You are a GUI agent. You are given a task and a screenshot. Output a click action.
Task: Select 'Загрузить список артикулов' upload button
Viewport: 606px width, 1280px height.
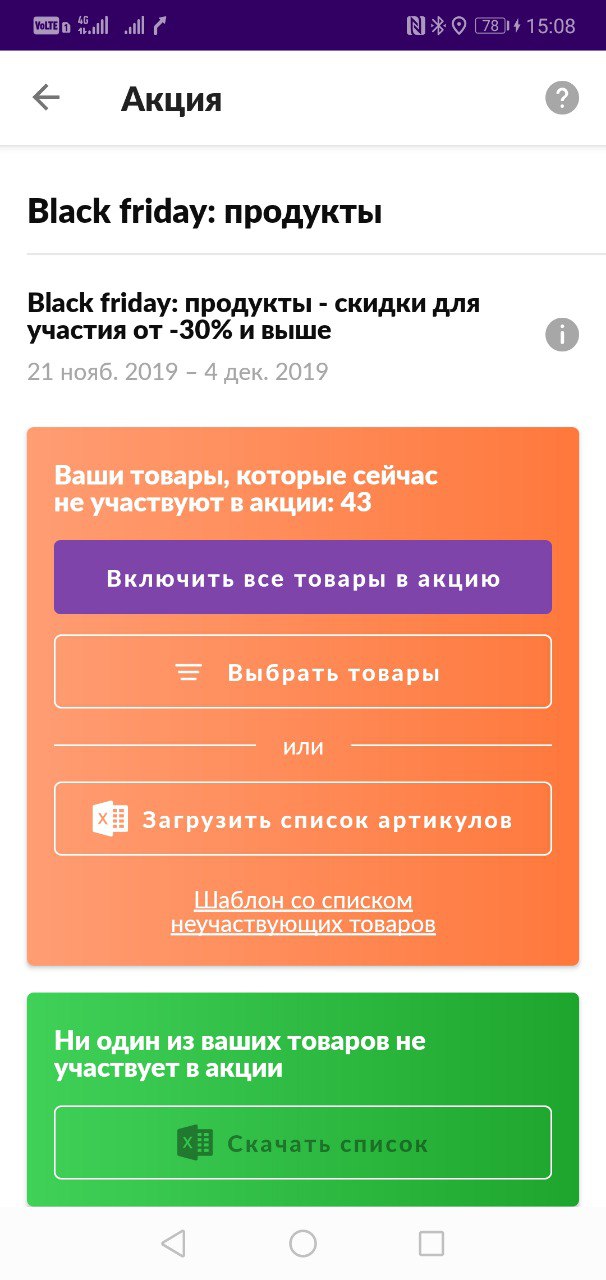pos(303,819)
